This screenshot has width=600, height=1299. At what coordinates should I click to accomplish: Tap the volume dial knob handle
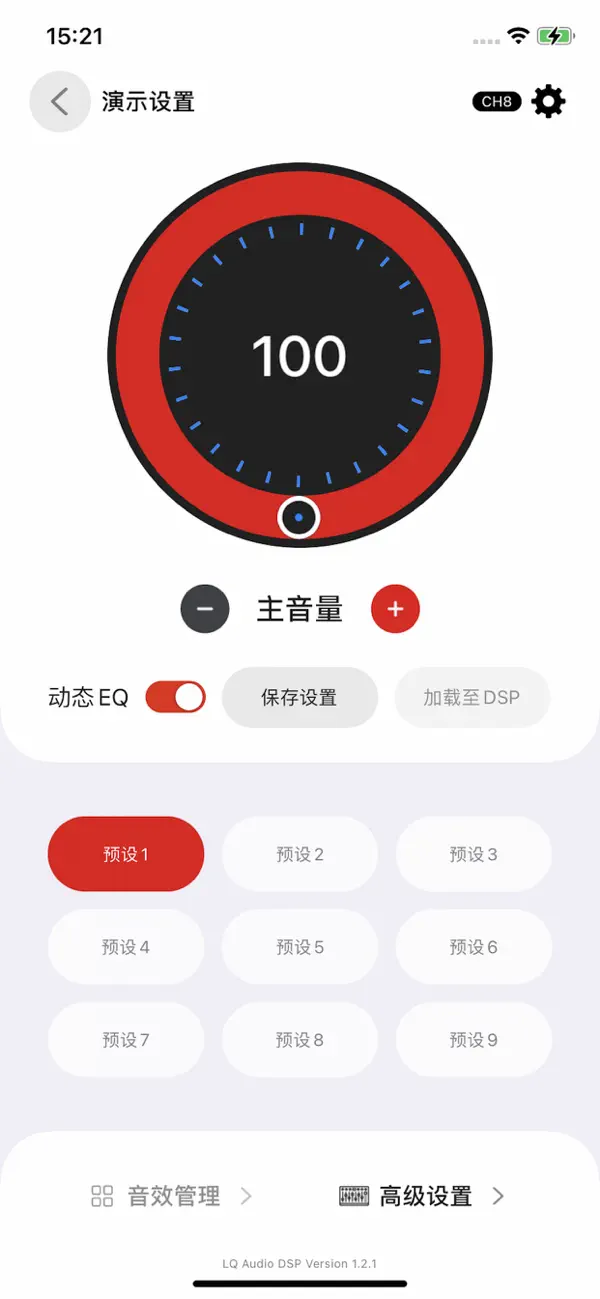click(299, 518)
